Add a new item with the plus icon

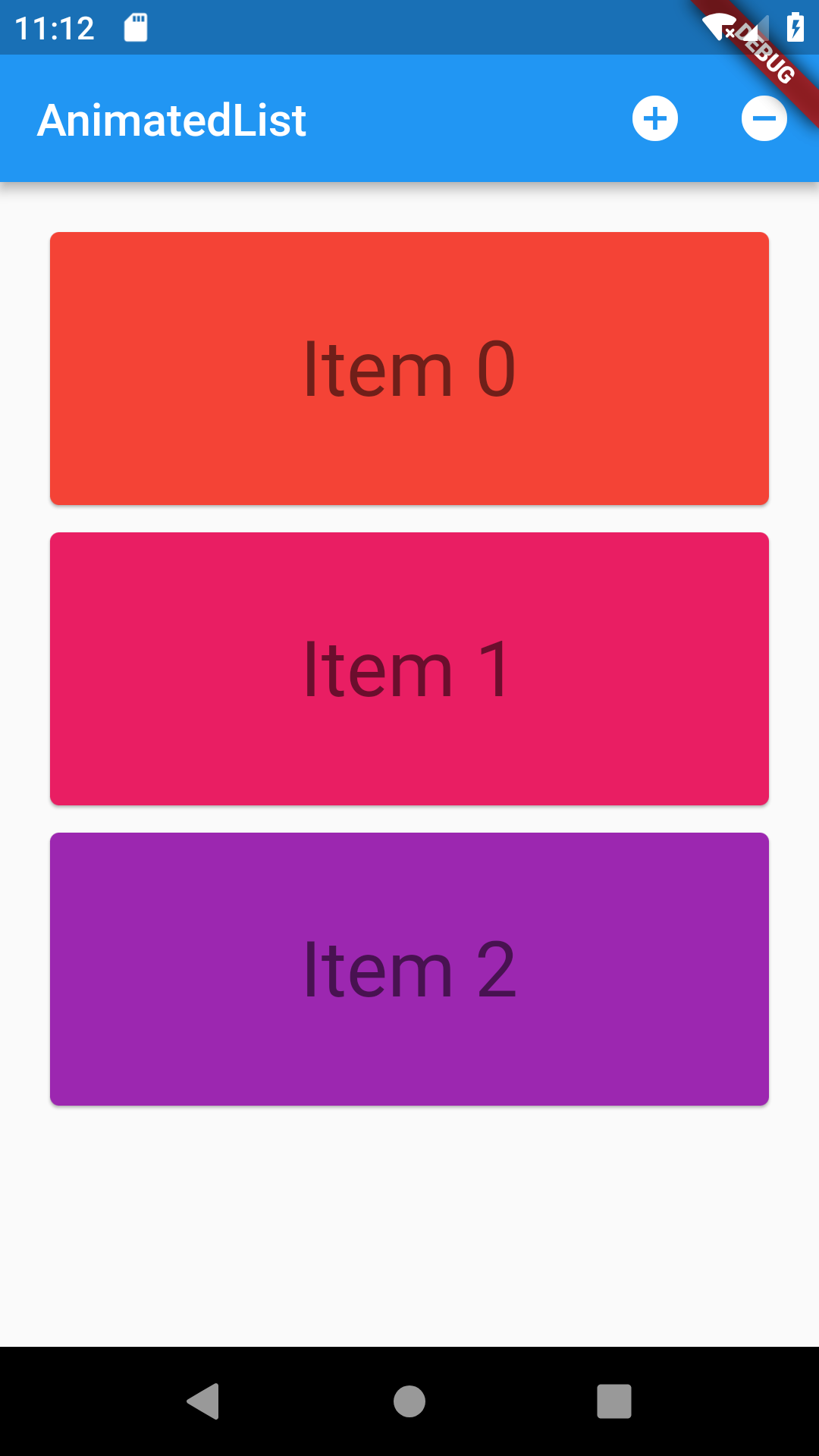[655, 119]
